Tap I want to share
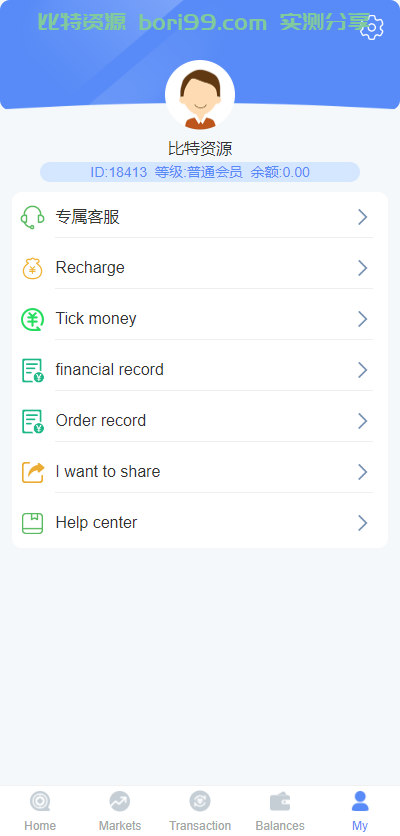This screenshot has width=400, height=836. (200, 472)
